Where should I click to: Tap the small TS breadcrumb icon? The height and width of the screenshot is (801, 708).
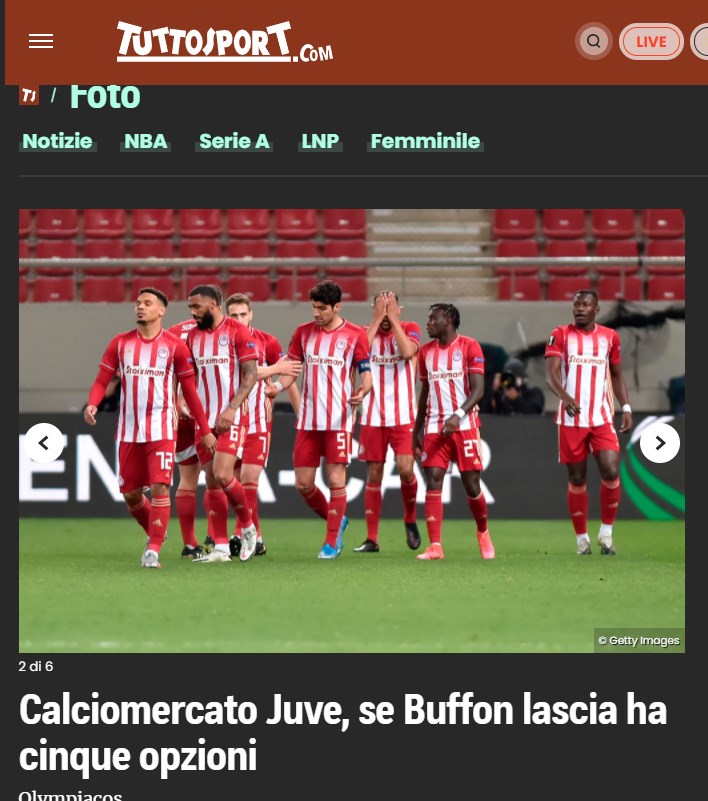29,95
